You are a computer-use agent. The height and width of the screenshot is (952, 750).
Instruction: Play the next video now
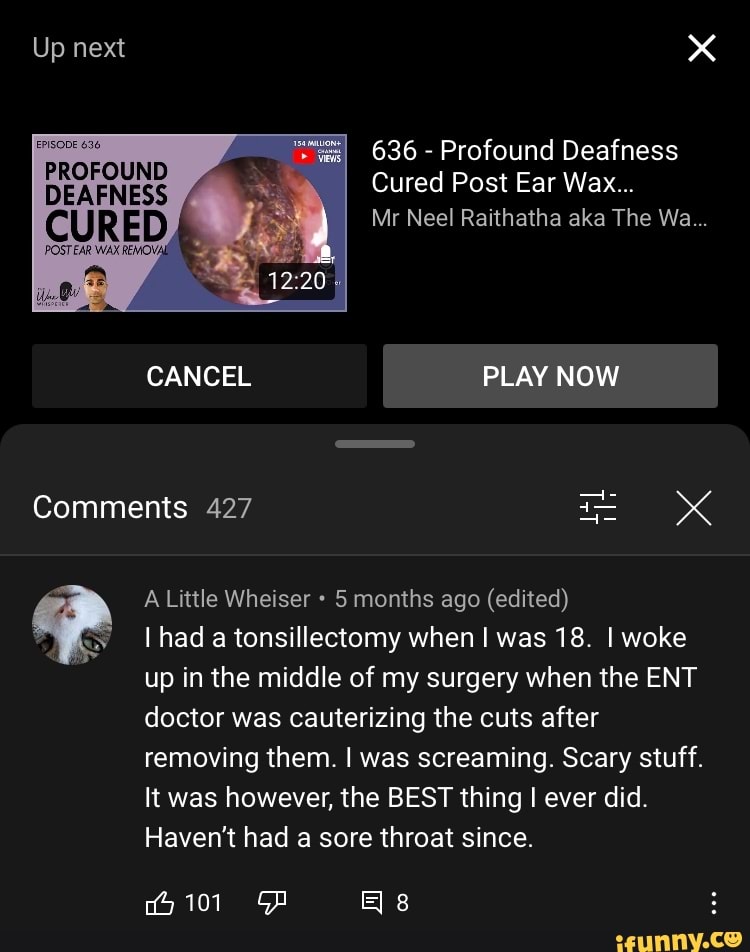tap(551, 376)
